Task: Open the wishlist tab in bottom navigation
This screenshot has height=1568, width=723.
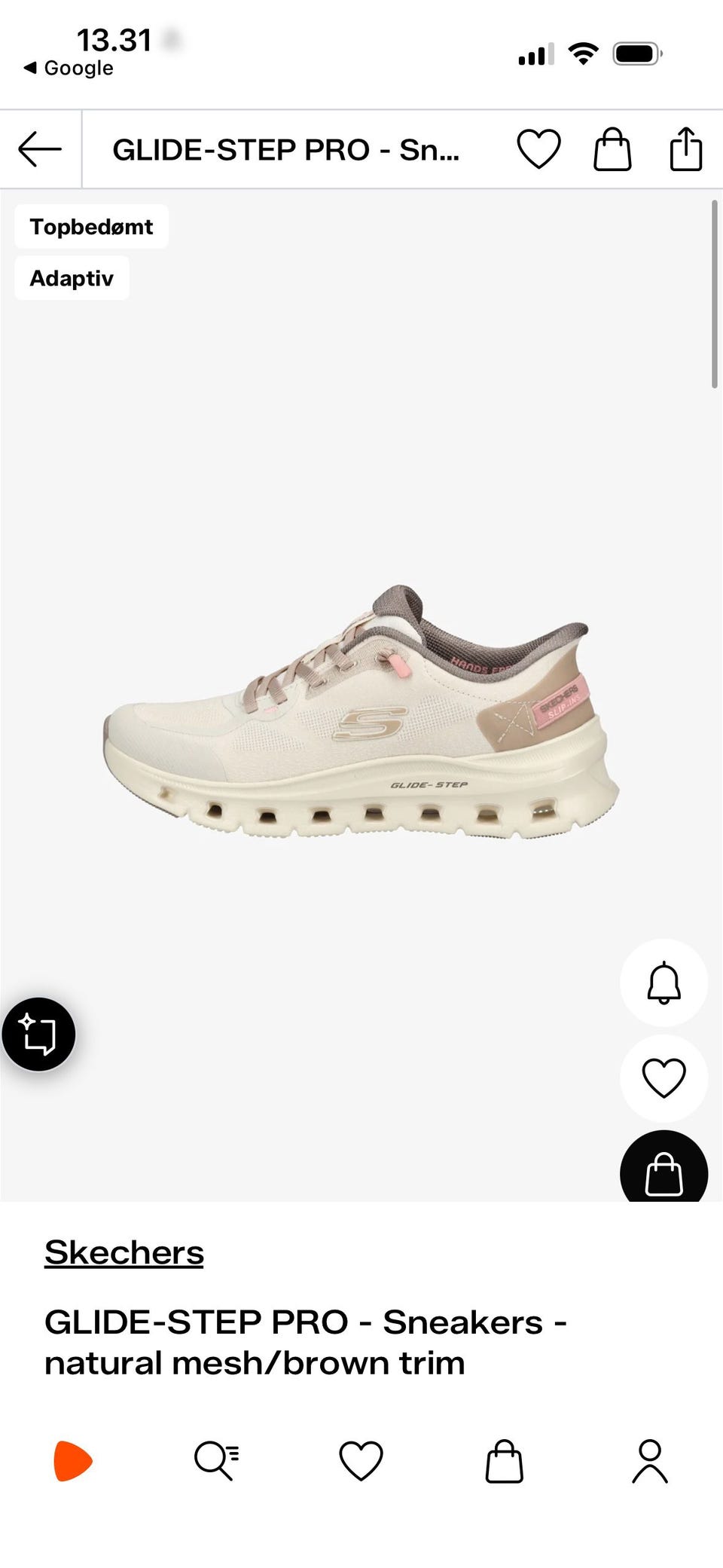Action: (x=361, y=1461)
